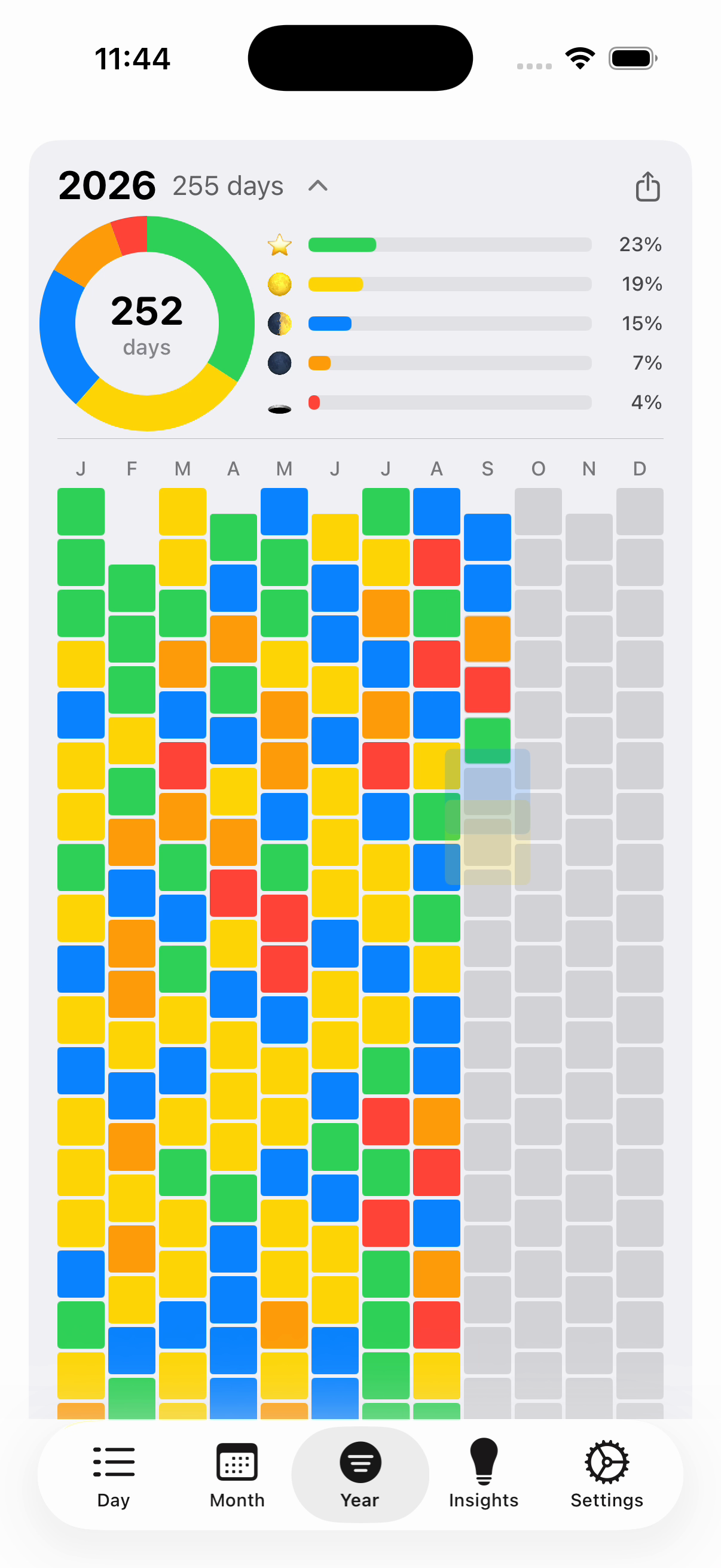Open the Settings tab
This screenshot has width=721, height=1568.
coord(607,1474)
